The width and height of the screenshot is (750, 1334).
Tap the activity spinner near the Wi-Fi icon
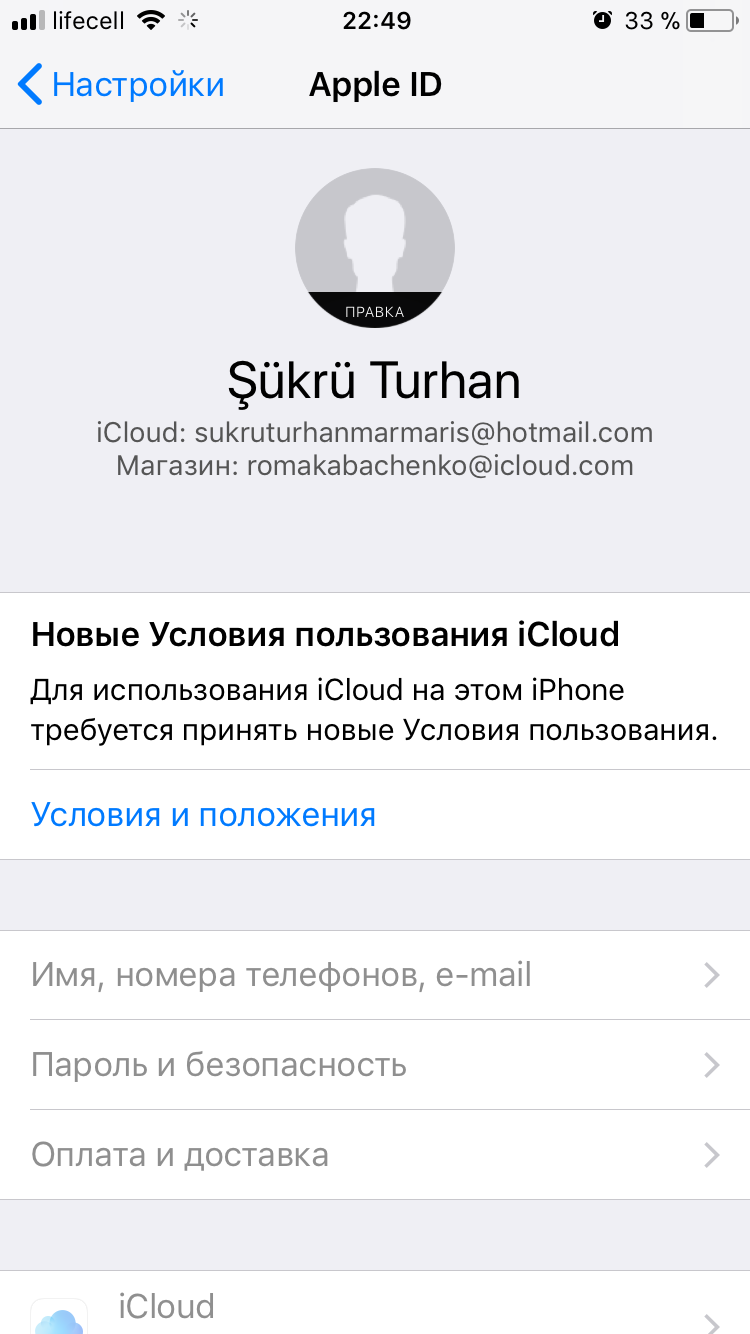(188, 19)
